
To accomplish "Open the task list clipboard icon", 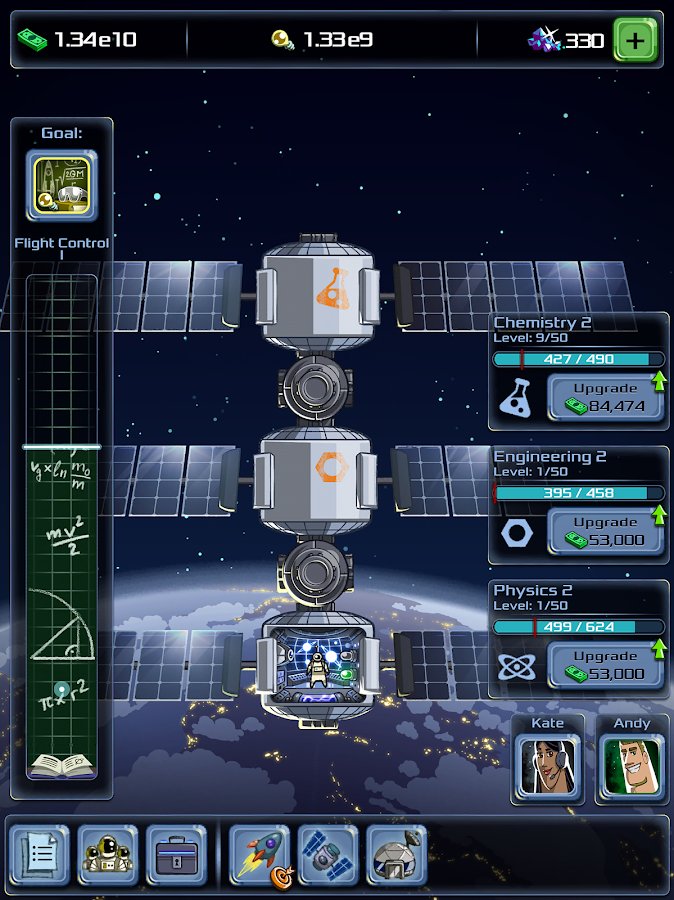I will click(x=40, y=856).
